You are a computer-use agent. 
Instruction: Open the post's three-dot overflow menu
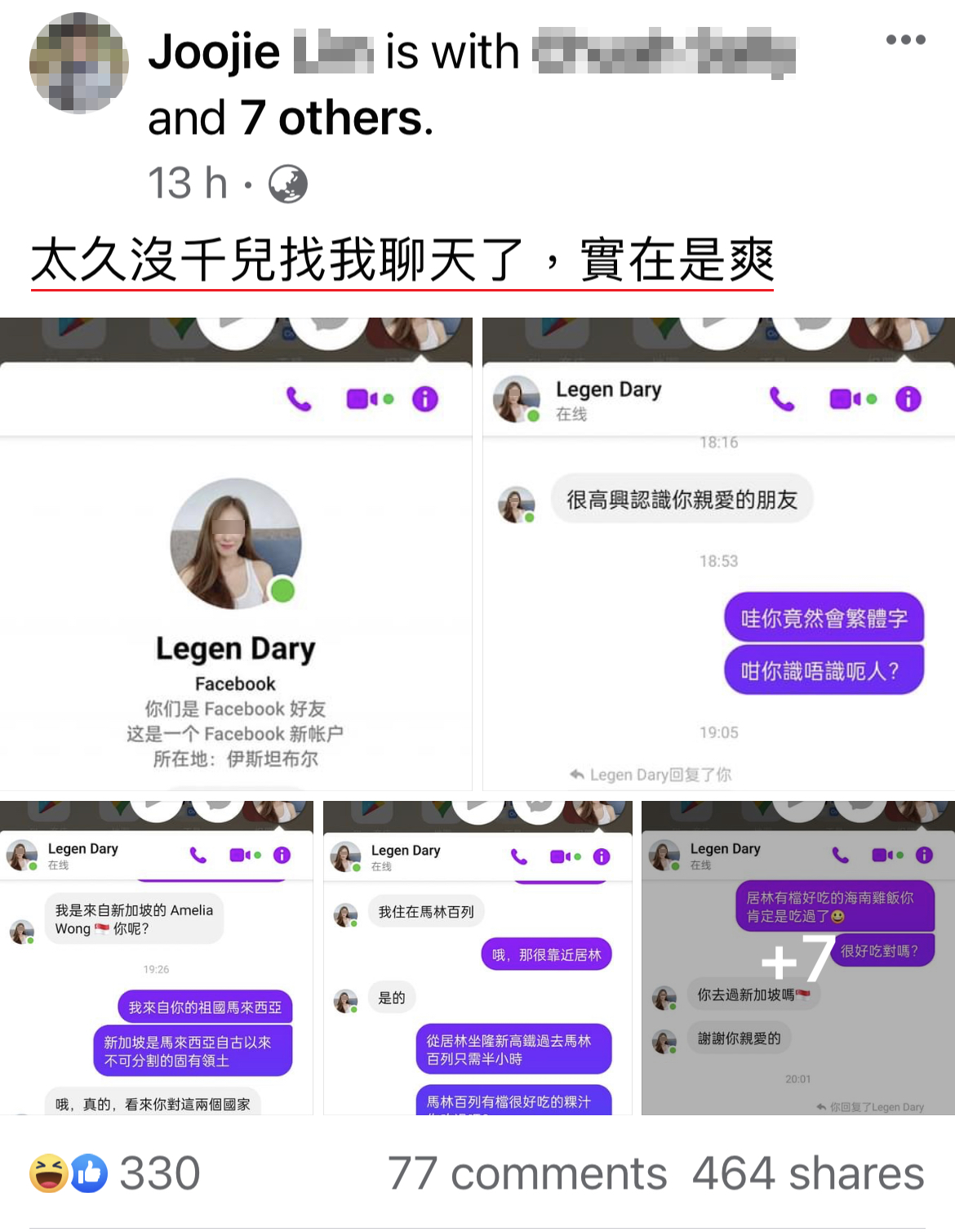coord(905,40)
